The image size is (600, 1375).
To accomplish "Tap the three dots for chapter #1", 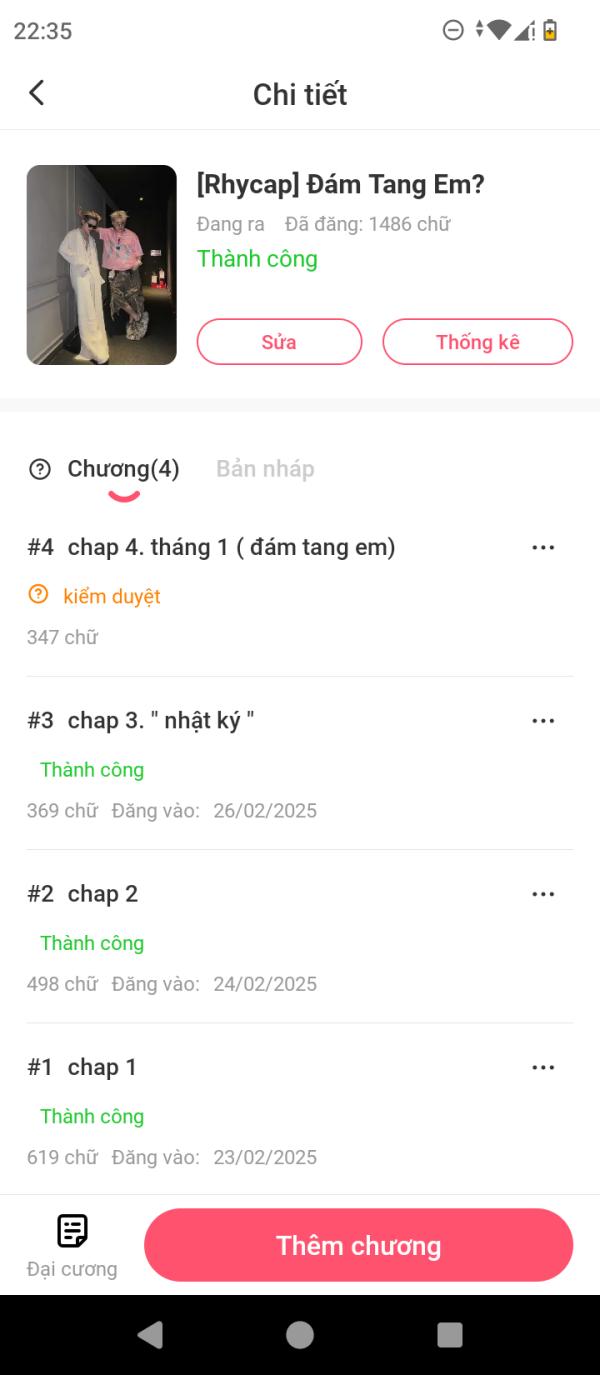I will 543,1067.
